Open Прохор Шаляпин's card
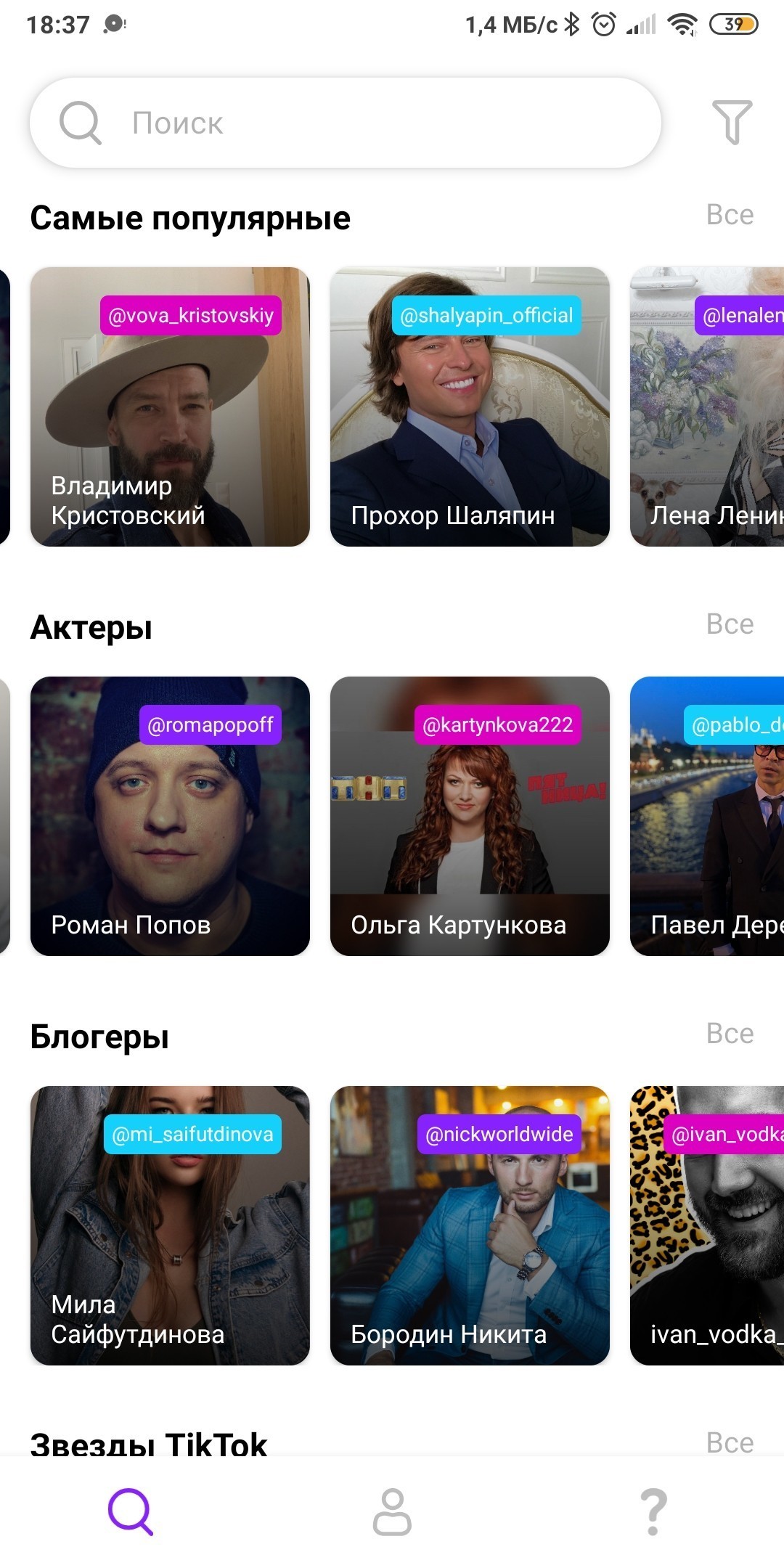784x1568 pixels. (x=470, y=407)
